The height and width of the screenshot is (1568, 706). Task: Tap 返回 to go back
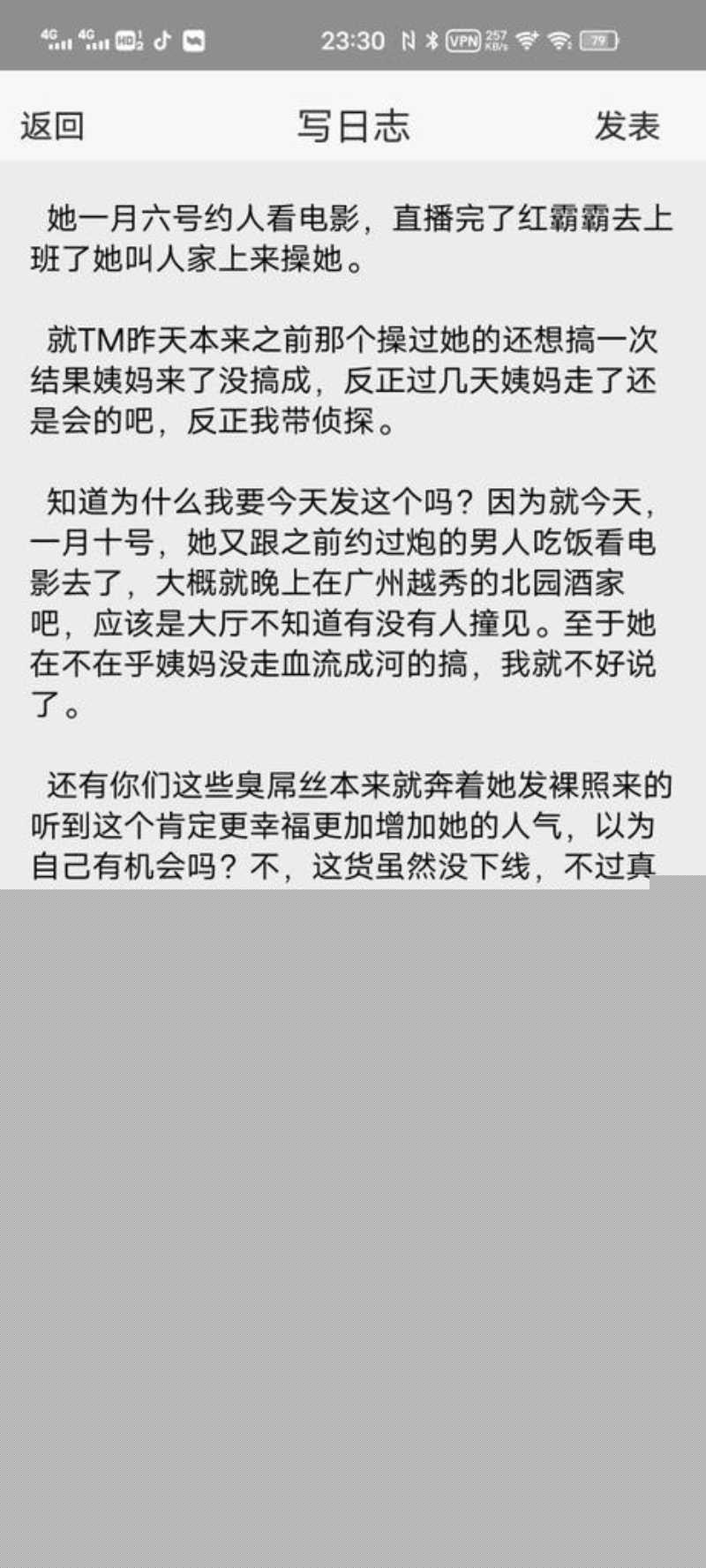[52, 126]
